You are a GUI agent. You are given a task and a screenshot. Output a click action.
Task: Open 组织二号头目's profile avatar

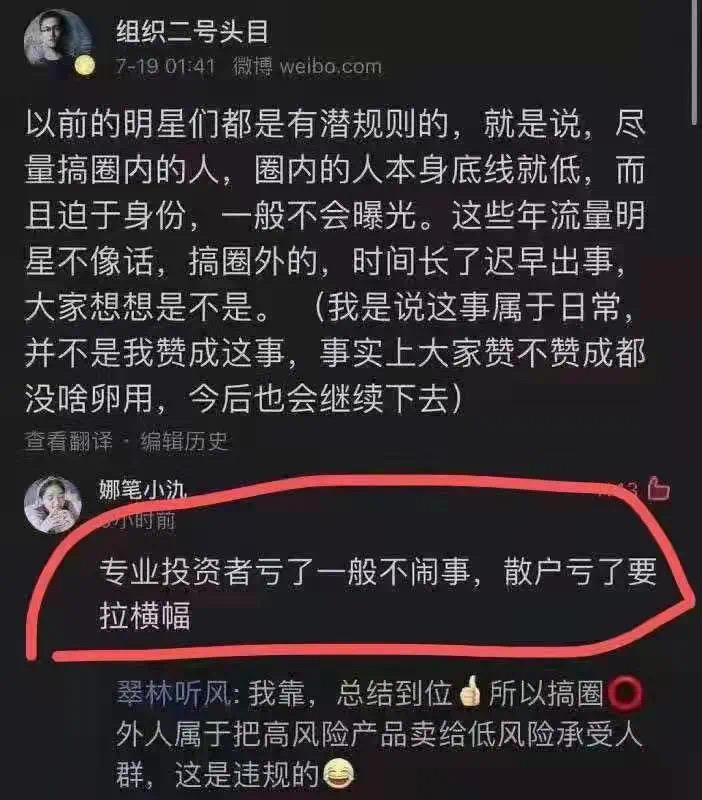[60, 41]
